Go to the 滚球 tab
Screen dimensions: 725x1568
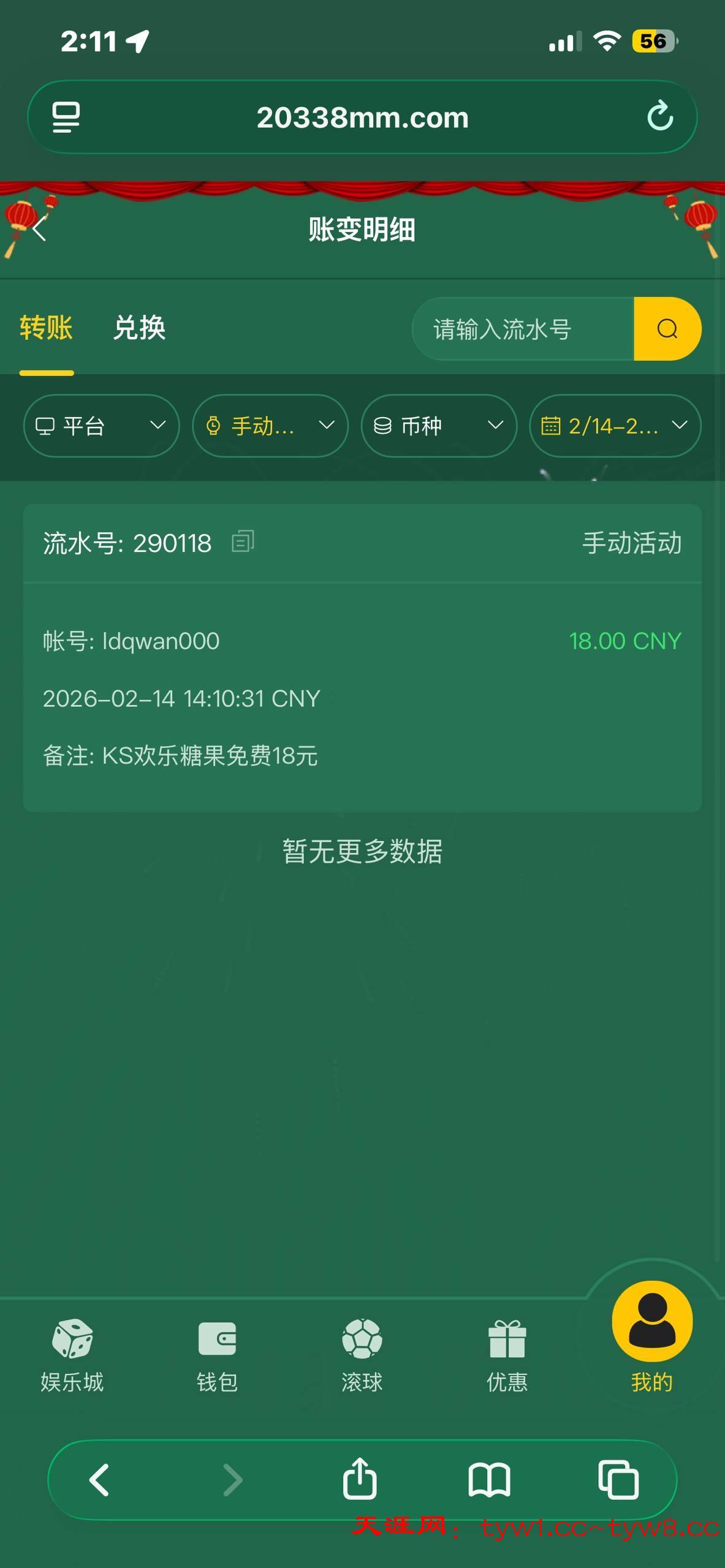coord(362,1355)
